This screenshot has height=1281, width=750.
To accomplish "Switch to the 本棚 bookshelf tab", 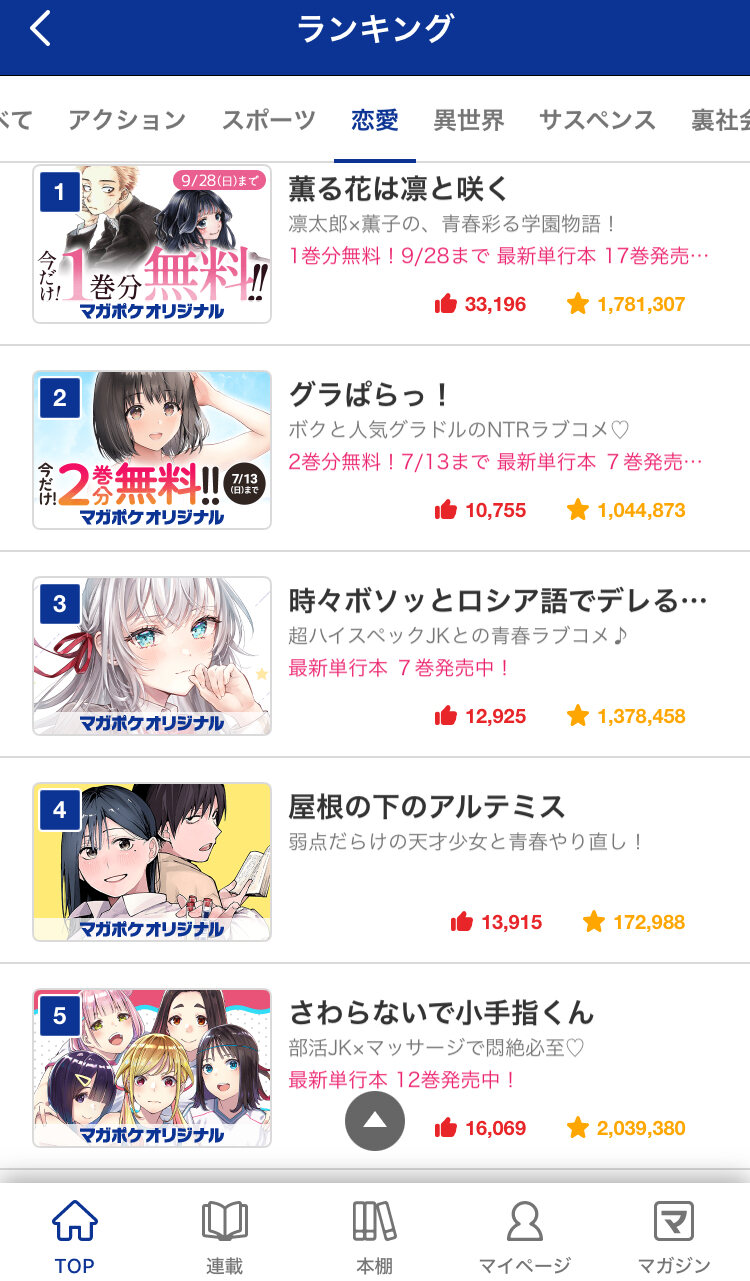I will pyautogui.click(x=375, y=1237).
